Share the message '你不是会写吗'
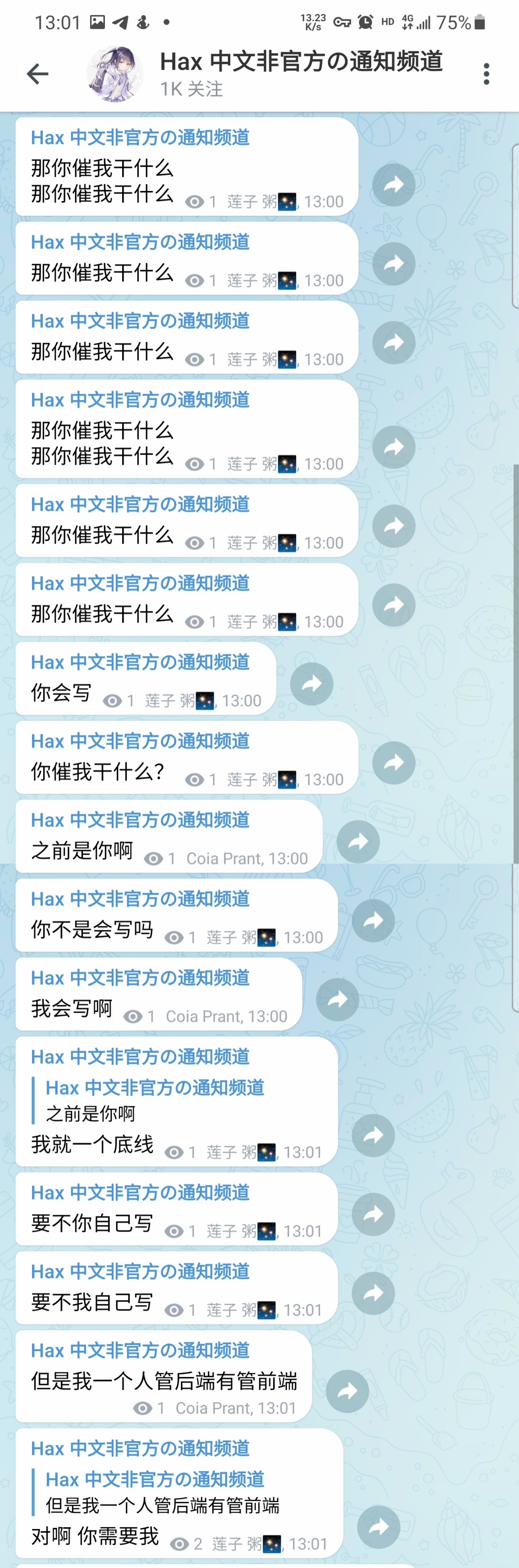The height and width of the screenshot is (1568, 519). pos(373,920)
